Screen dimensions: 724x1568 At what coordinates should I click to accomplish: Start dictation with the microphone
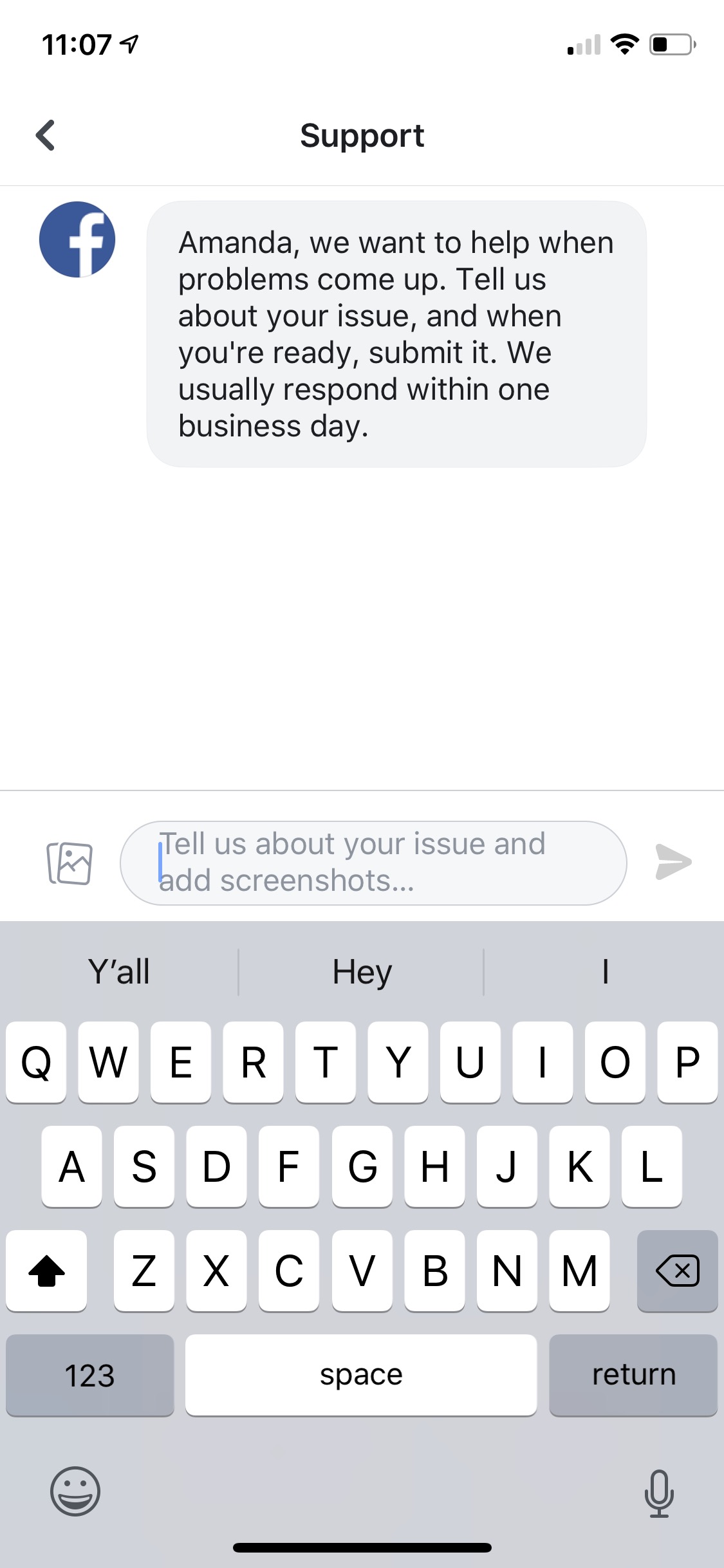coord(659,1493)
